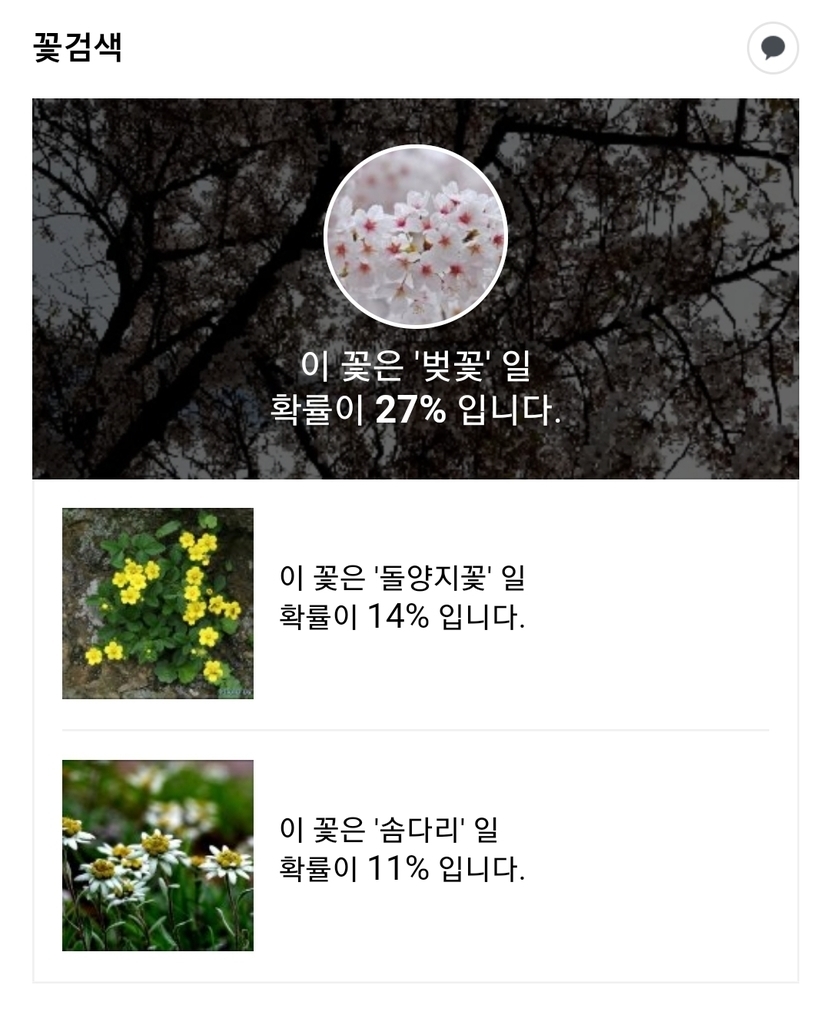Open the top '벚꽃' 27% result

(x=415, y=288)
